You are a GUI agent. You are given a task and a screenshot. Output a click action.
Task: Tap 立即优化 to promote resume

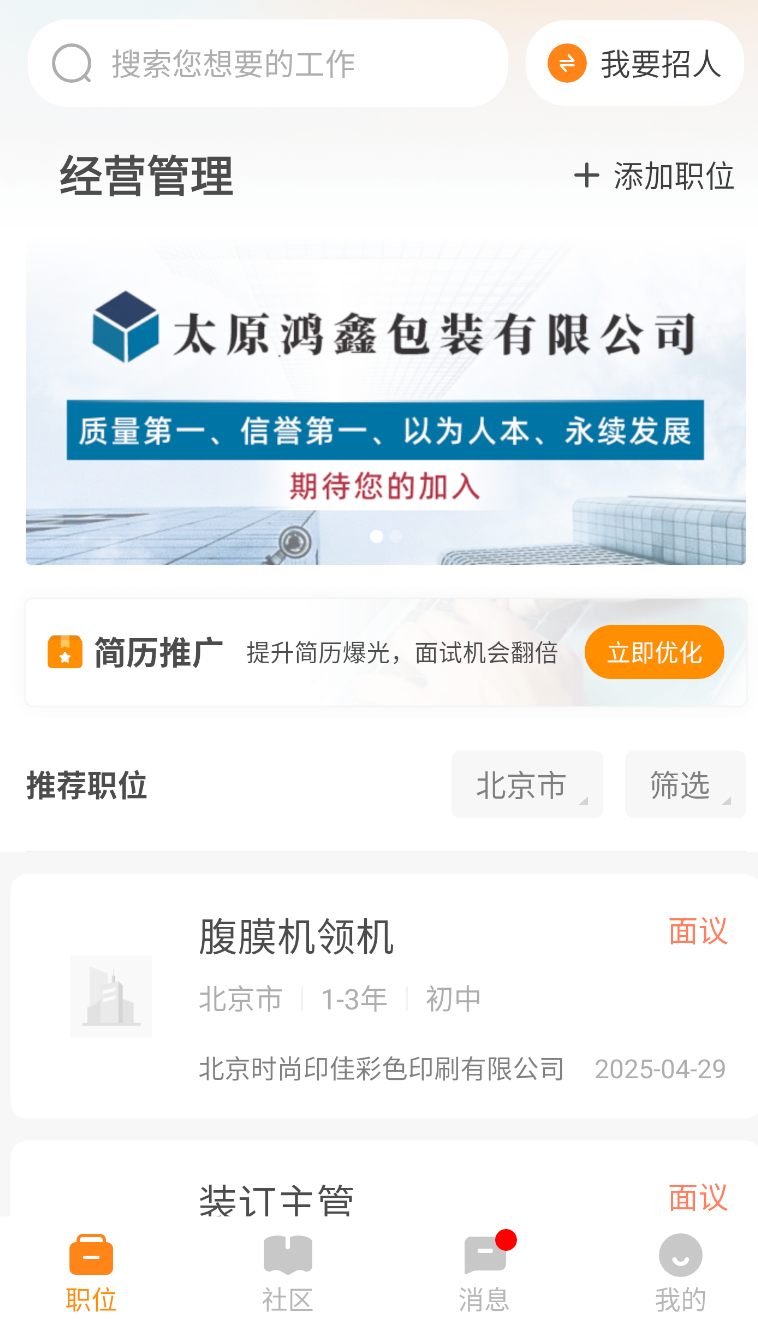coord(654,653)
